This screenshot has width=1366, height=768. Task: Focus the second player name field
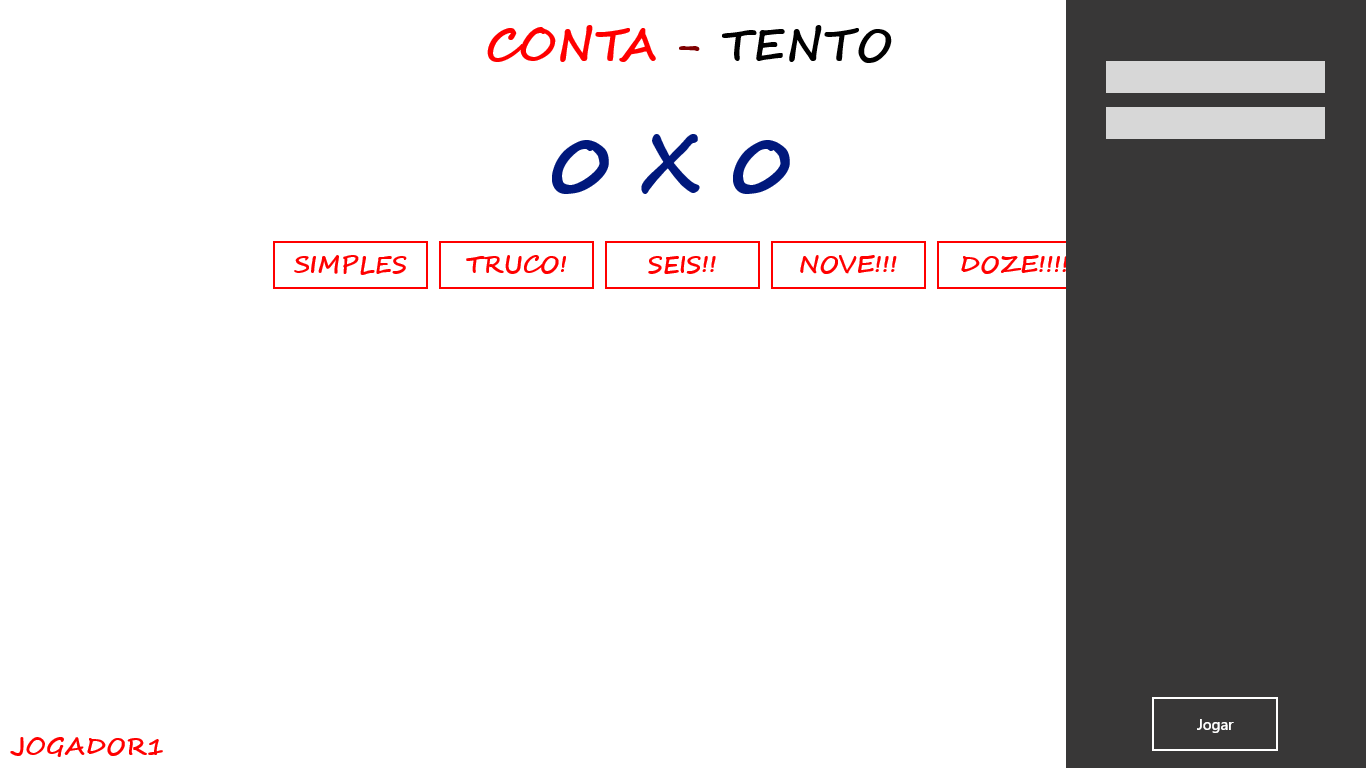coord(1215,123)
